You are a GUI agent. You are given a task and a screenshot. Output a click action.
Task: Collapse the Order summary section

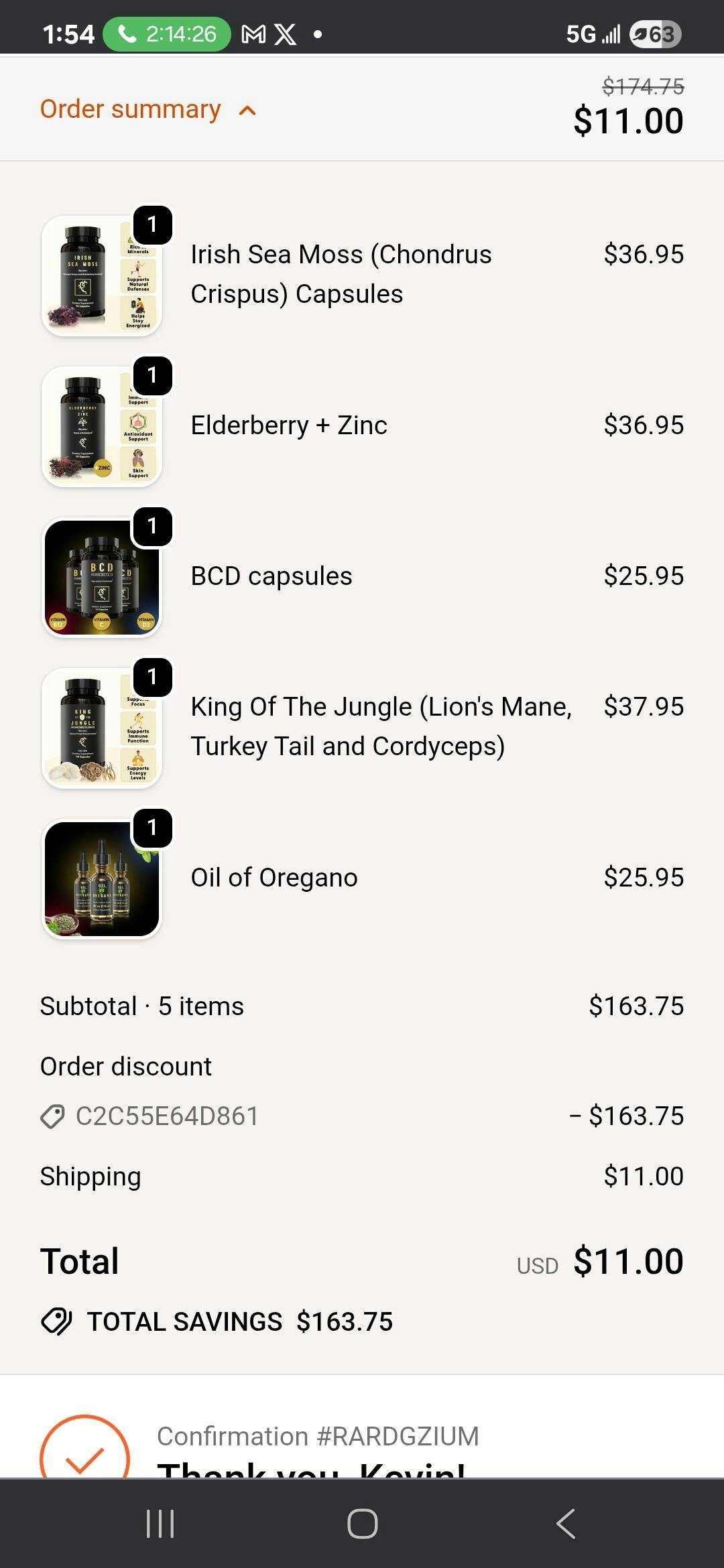tap(147, 109)
